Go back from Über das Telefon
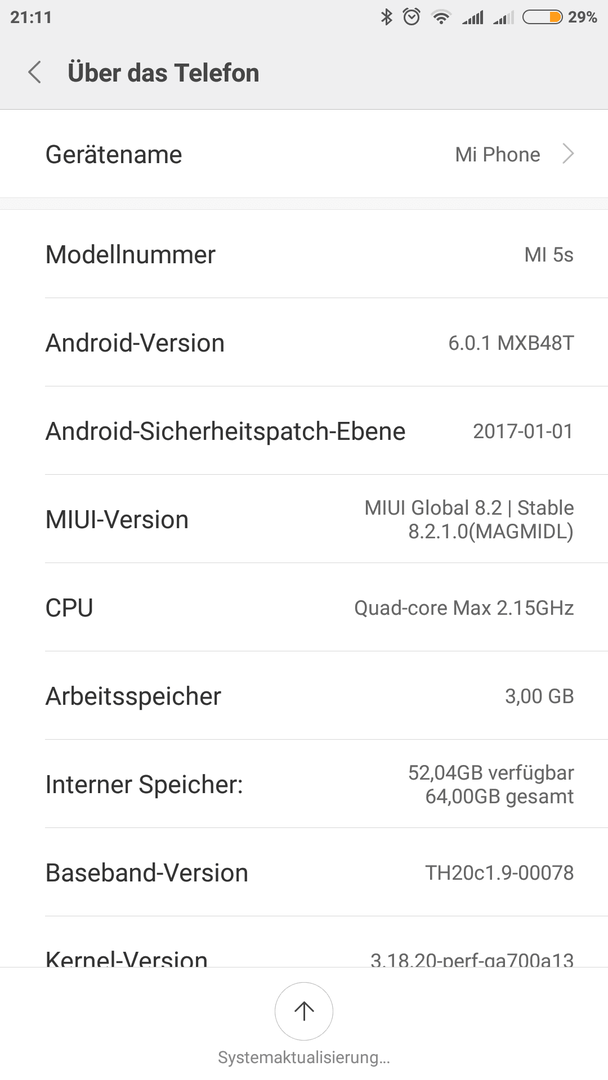The image size is (608, 1080). pos(35,73)
